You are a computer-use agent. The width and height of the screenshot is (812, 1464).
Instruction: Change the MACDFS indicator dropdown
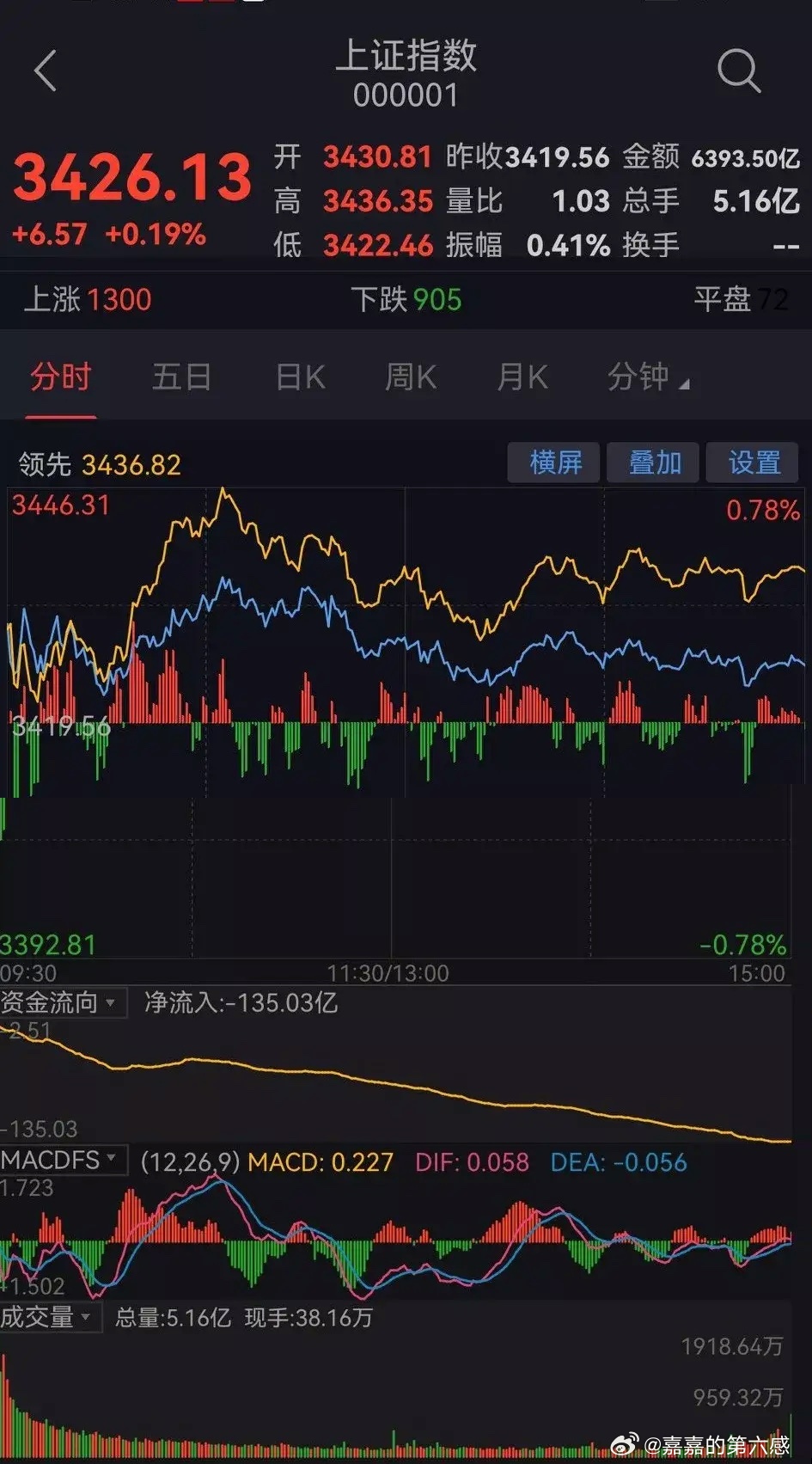coord(62,1161)
